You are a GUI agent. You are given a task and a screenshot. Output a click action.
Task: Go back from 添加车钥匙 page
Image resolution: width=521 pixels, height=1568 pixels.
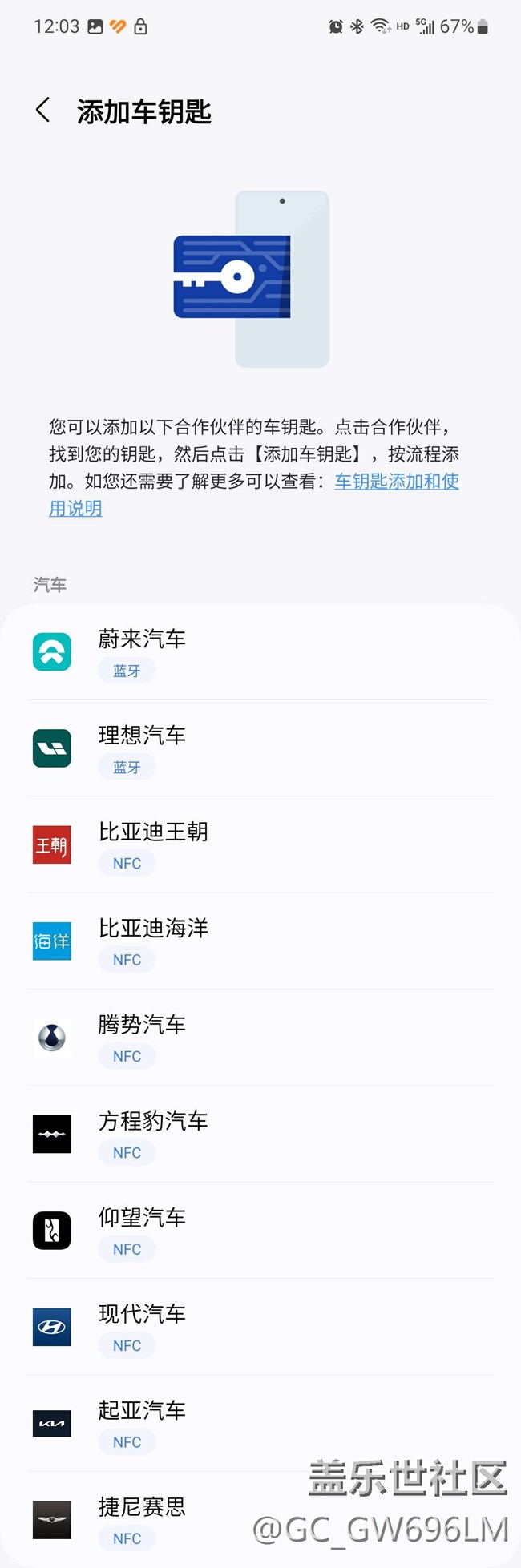click(43, 111)
